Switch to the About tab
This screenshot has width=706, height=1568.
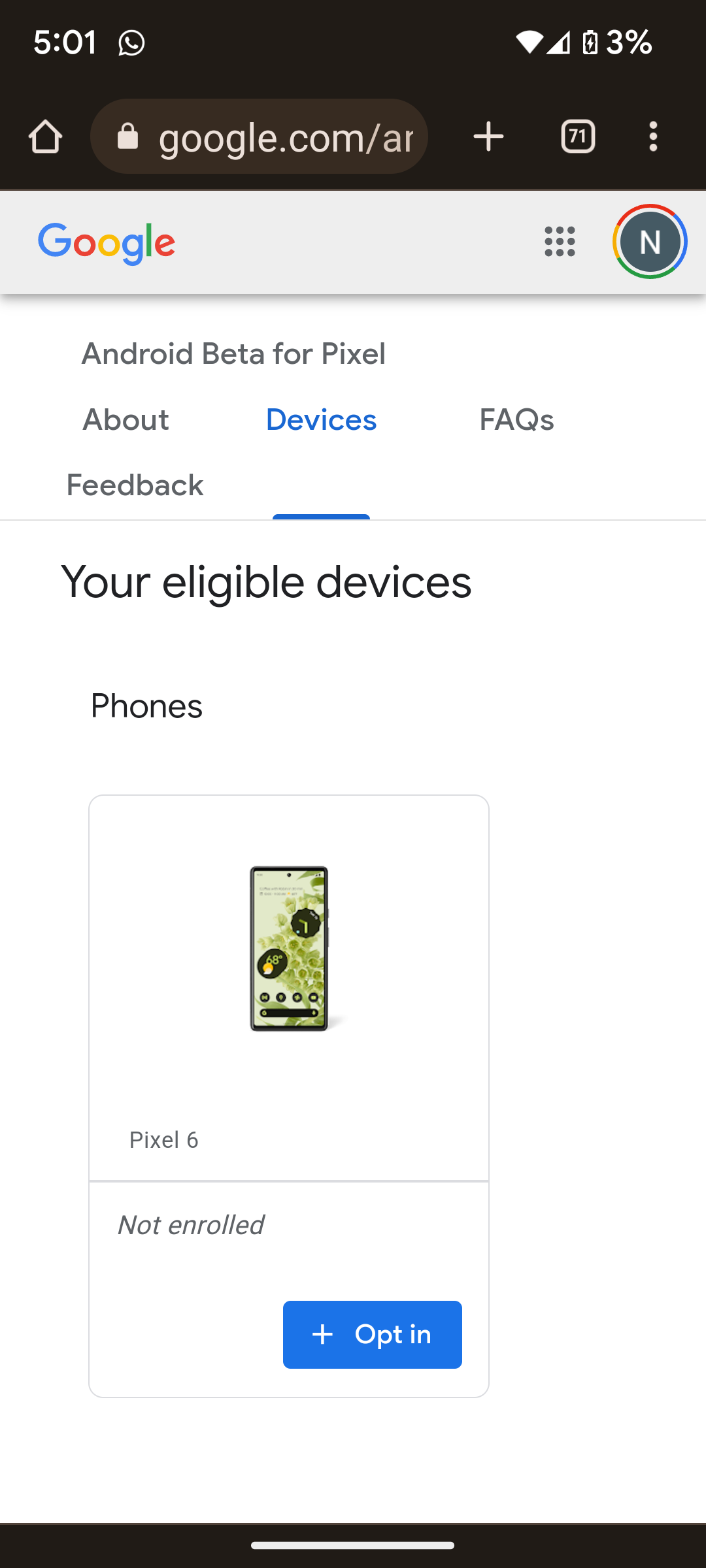[126, 419]
